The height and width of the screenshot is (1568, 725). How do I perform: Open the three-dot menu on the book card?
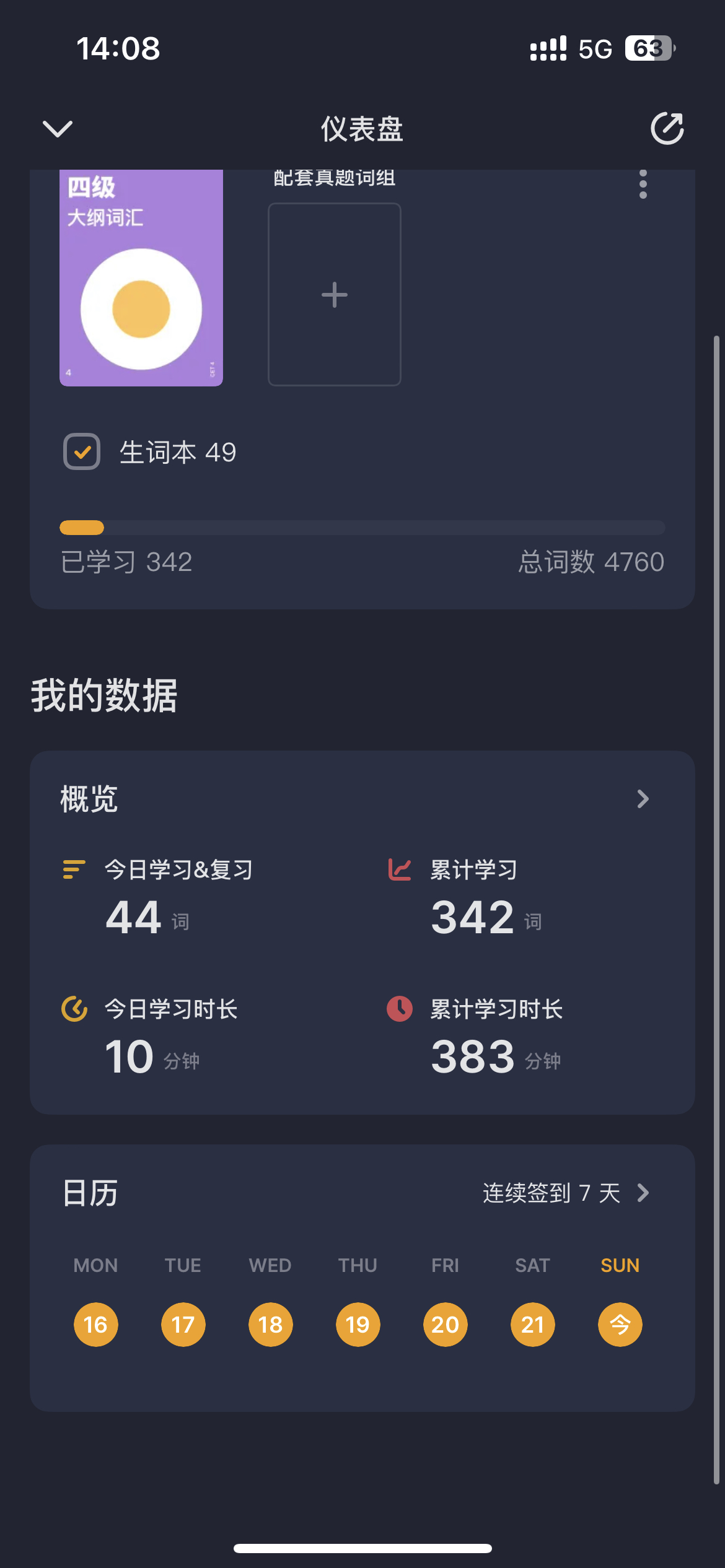(643, 184)
